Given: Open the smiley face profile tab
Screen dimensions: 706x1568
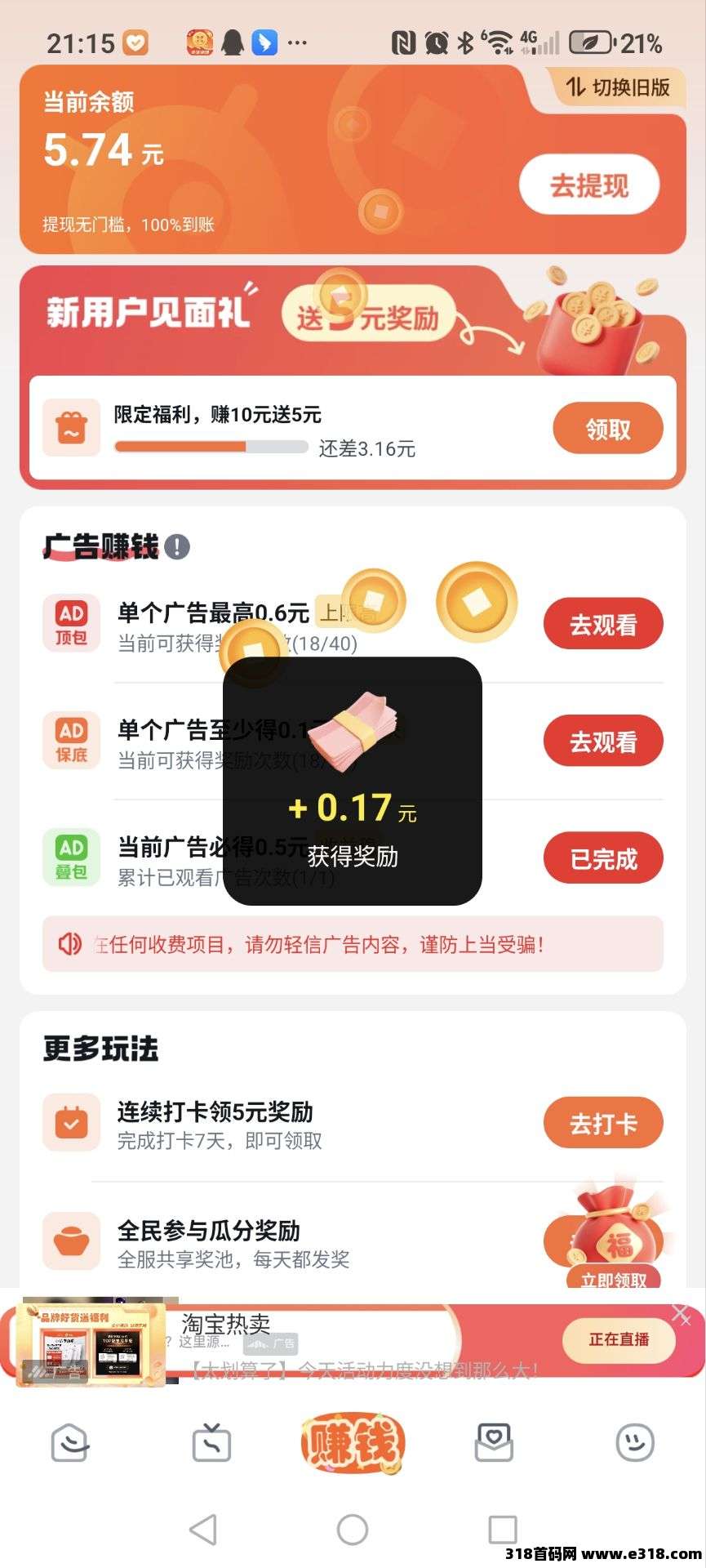Looking at the screenshot, I should pyautogui.click(x=635, y=1443).
